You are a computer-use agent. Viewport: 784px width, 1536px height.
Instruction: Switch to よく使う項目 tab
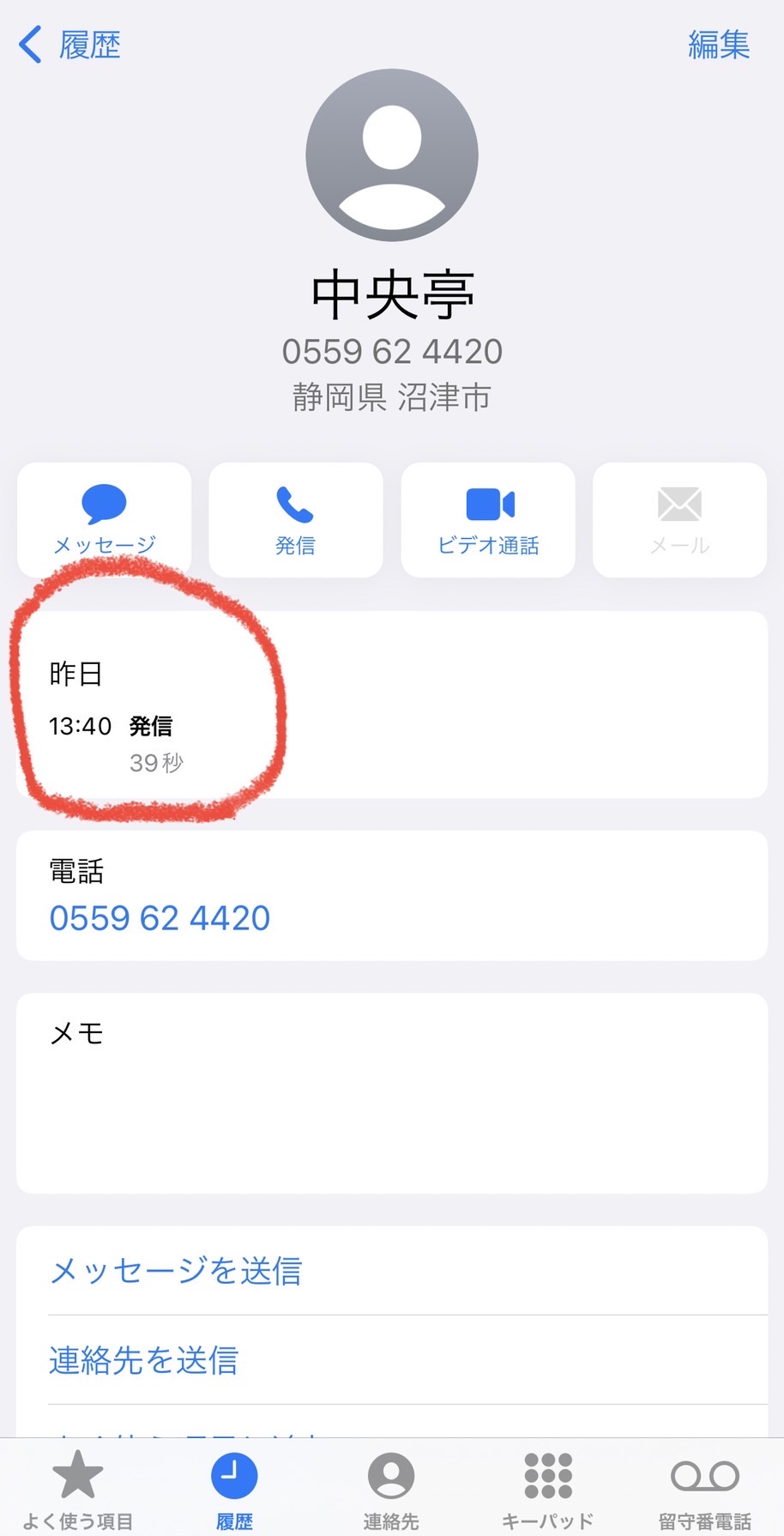[78, 1491]
